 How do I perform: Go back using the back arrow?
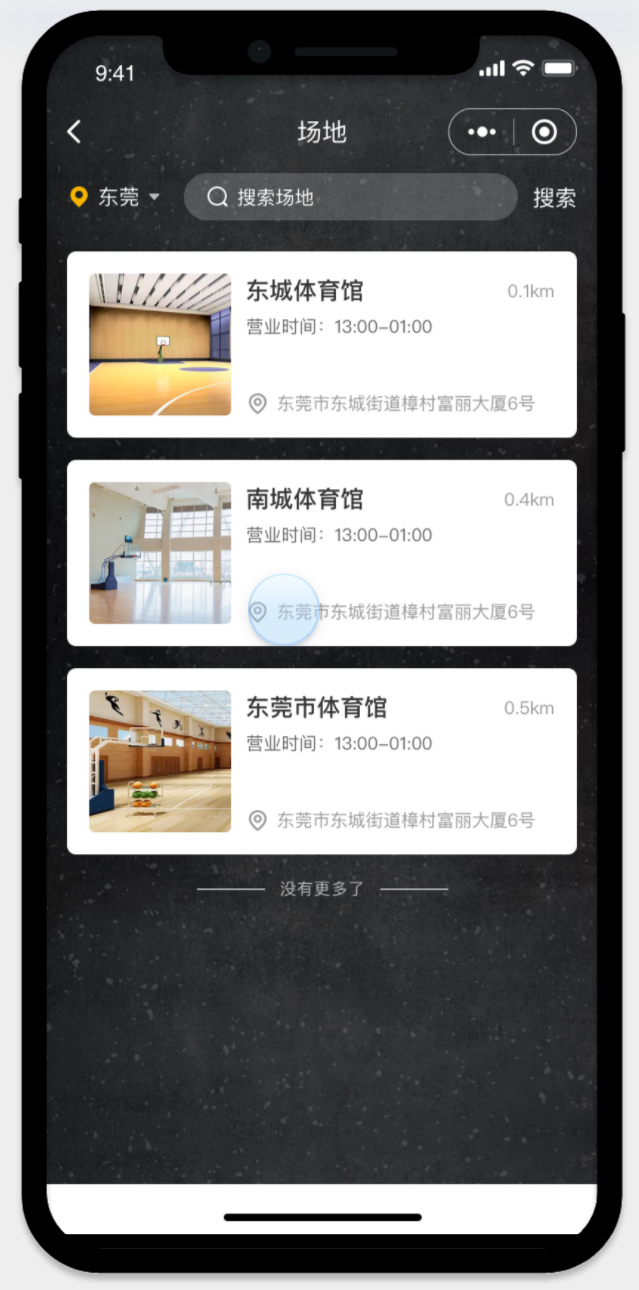point(74,132)
